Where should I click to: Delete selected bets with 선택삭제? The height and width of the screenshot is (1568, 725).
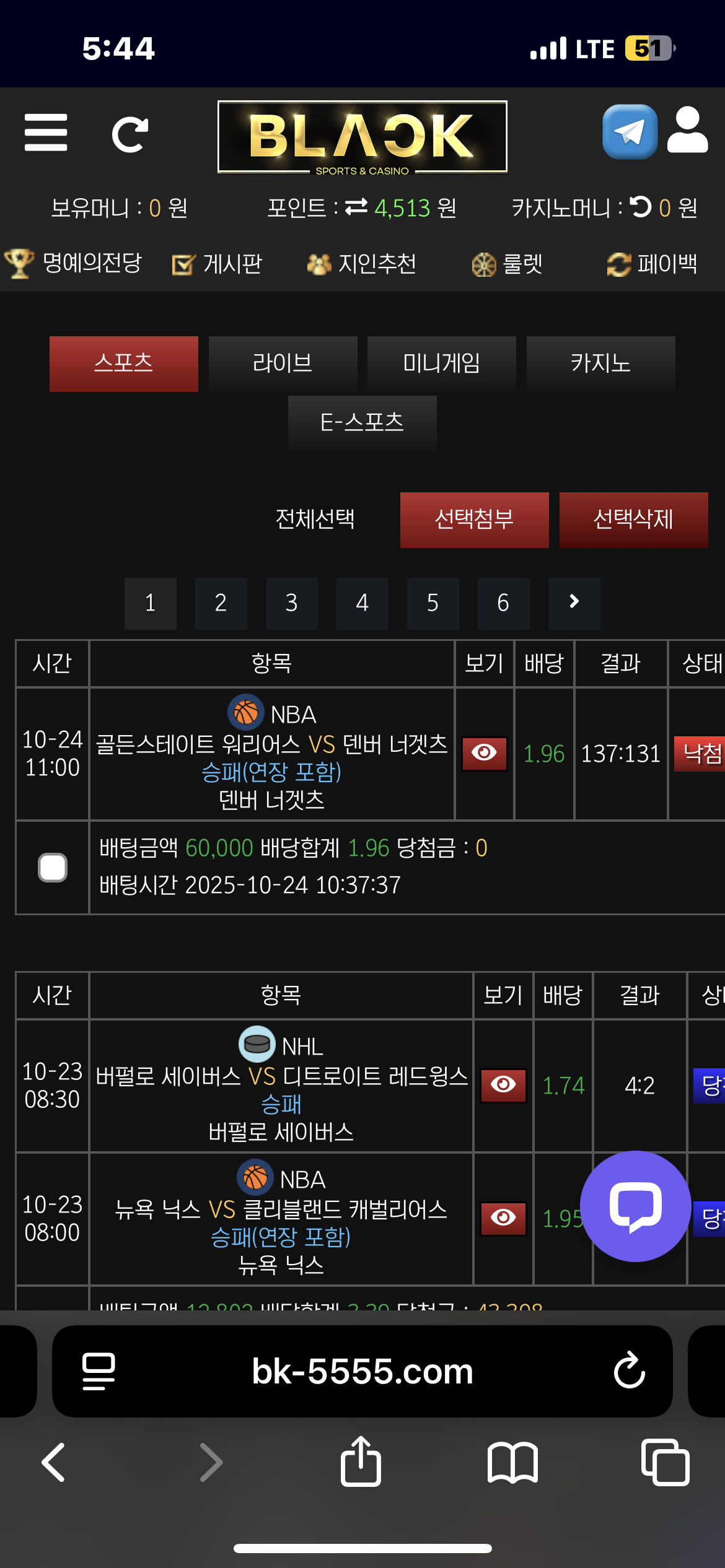(x=633, y=520)
